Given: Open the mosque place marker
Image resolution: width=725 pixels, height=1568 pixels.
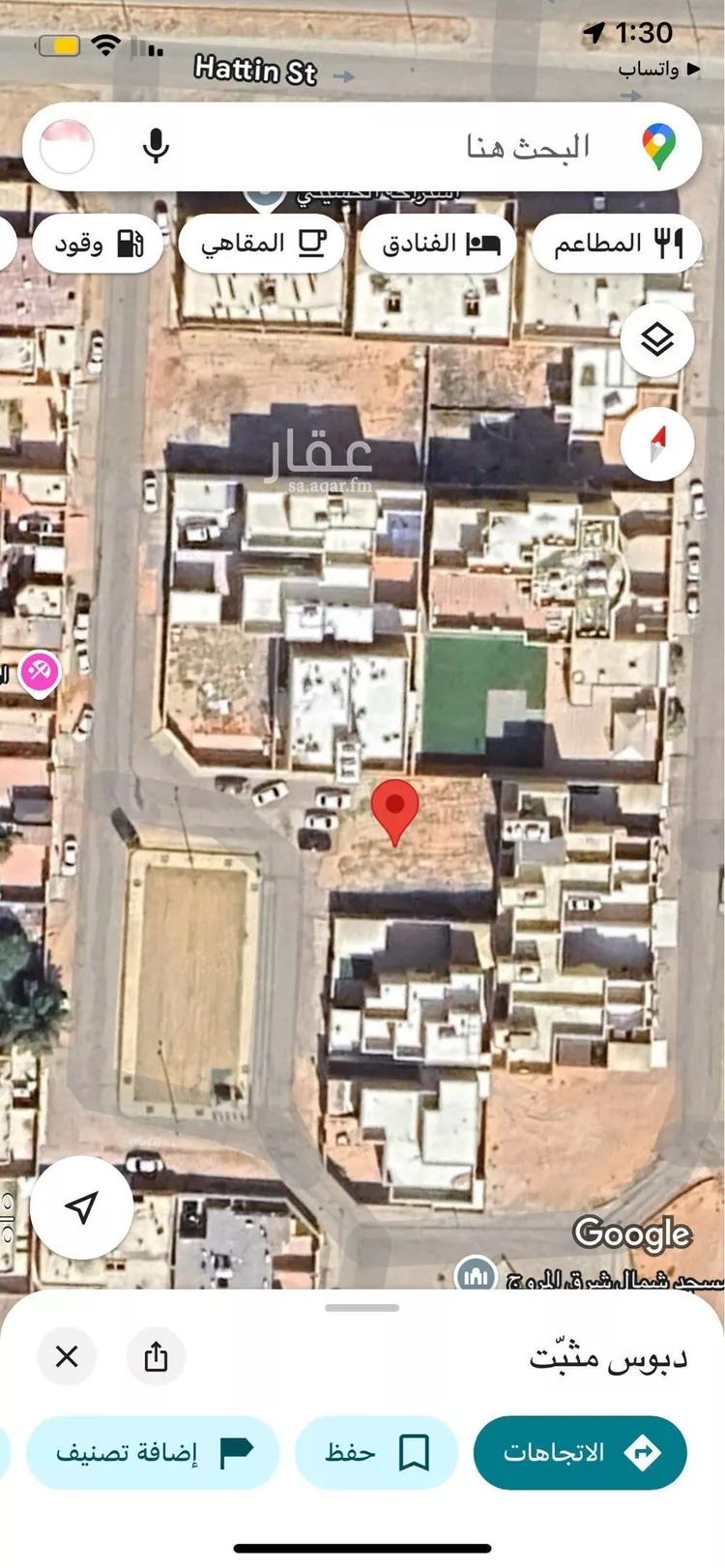Looking at the screenshot, I should (475, 1276).
